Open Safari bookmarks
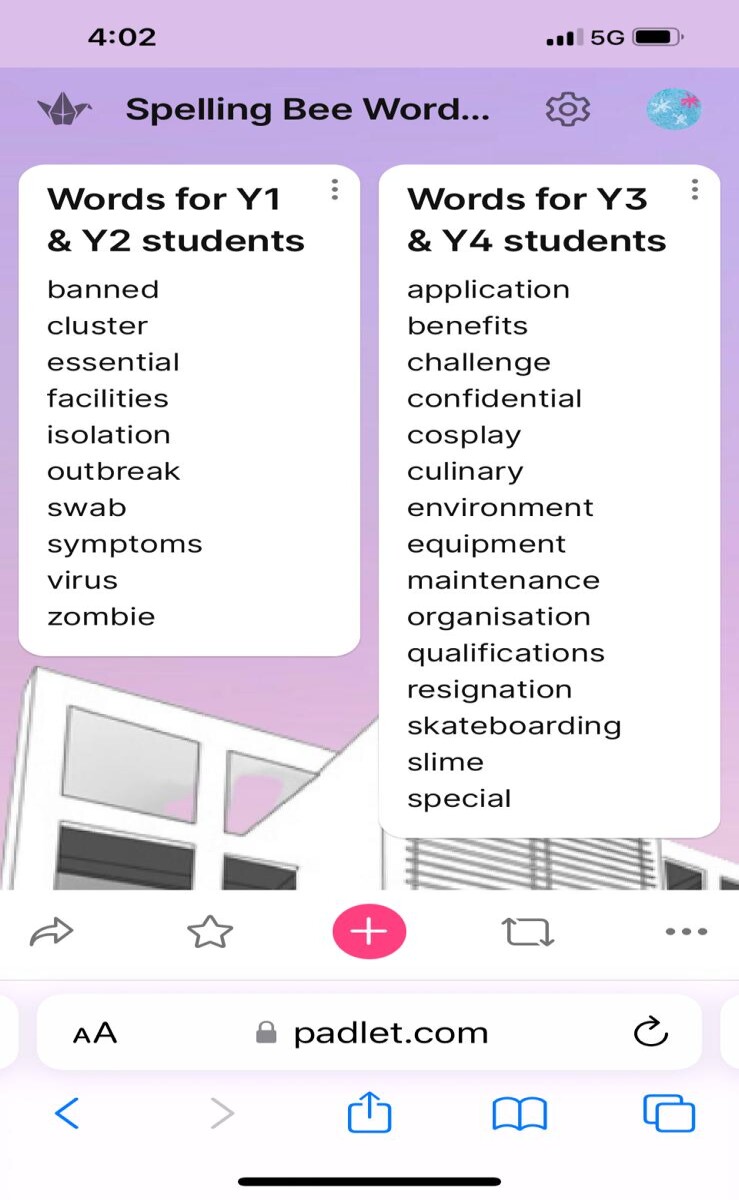739x1200 pixels. [520, 1113]
